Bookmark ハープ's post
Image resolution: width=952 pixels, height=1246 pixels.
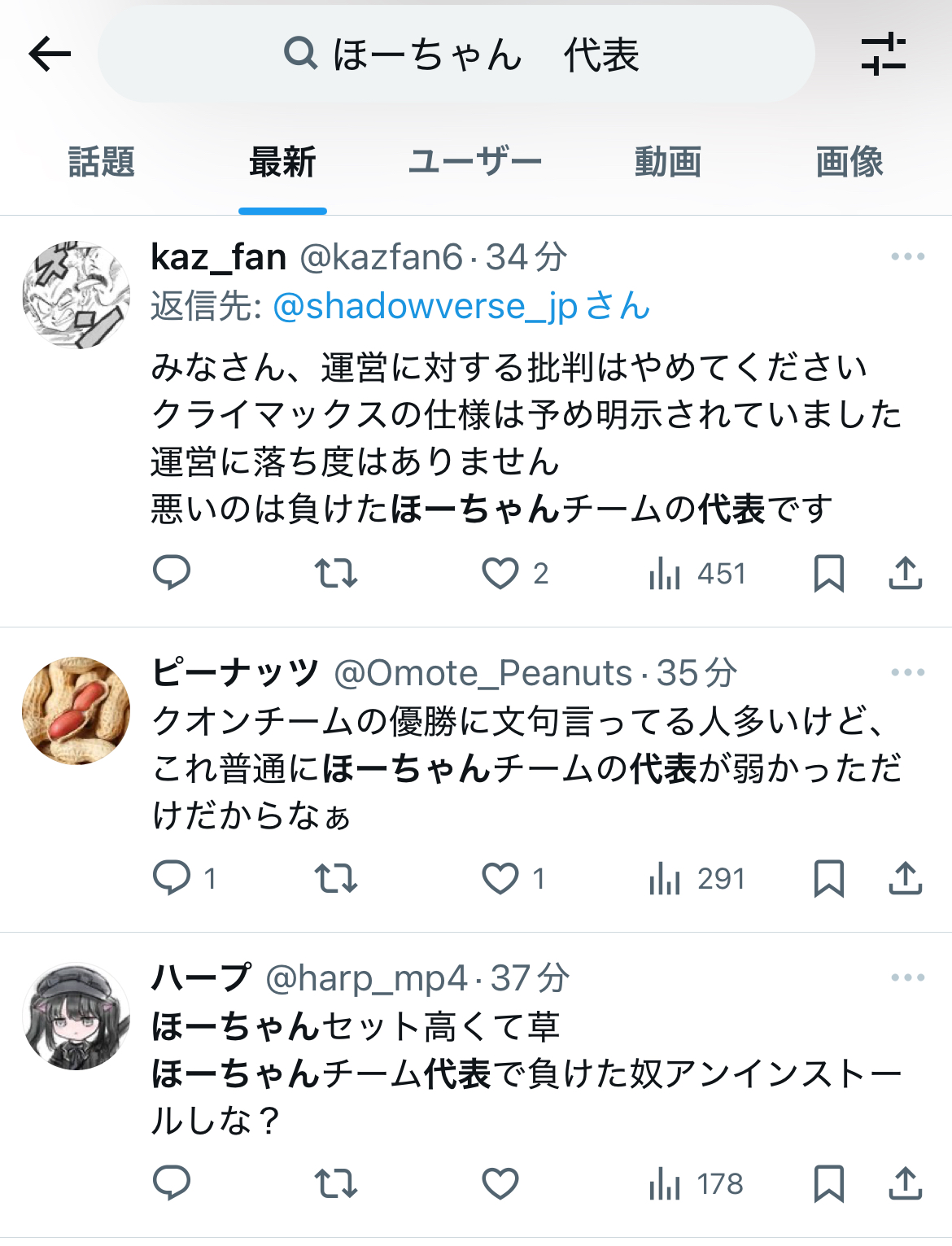coord(828,1184)
